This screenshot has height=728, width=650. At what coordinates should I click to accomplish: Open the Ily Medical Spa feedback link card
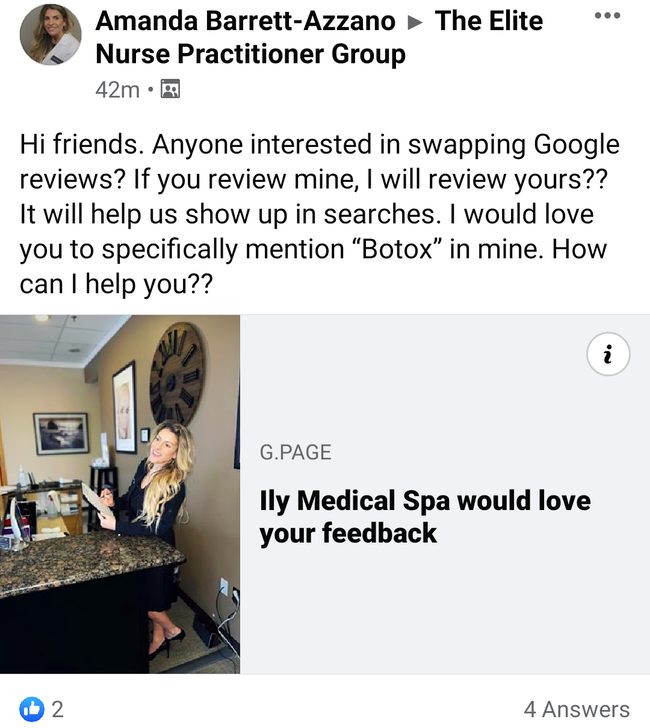(425, 515)
